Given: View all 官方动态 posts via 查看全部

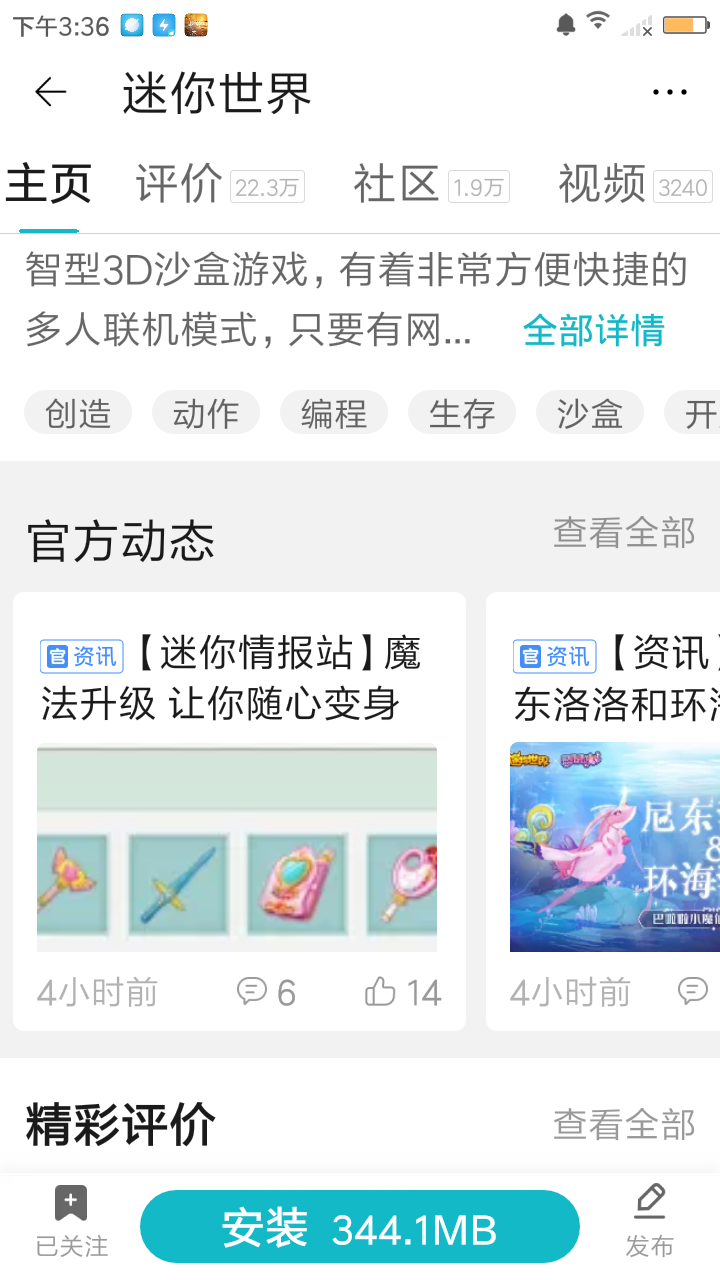Looking at the screenshot, I should [x=624, y=533].
